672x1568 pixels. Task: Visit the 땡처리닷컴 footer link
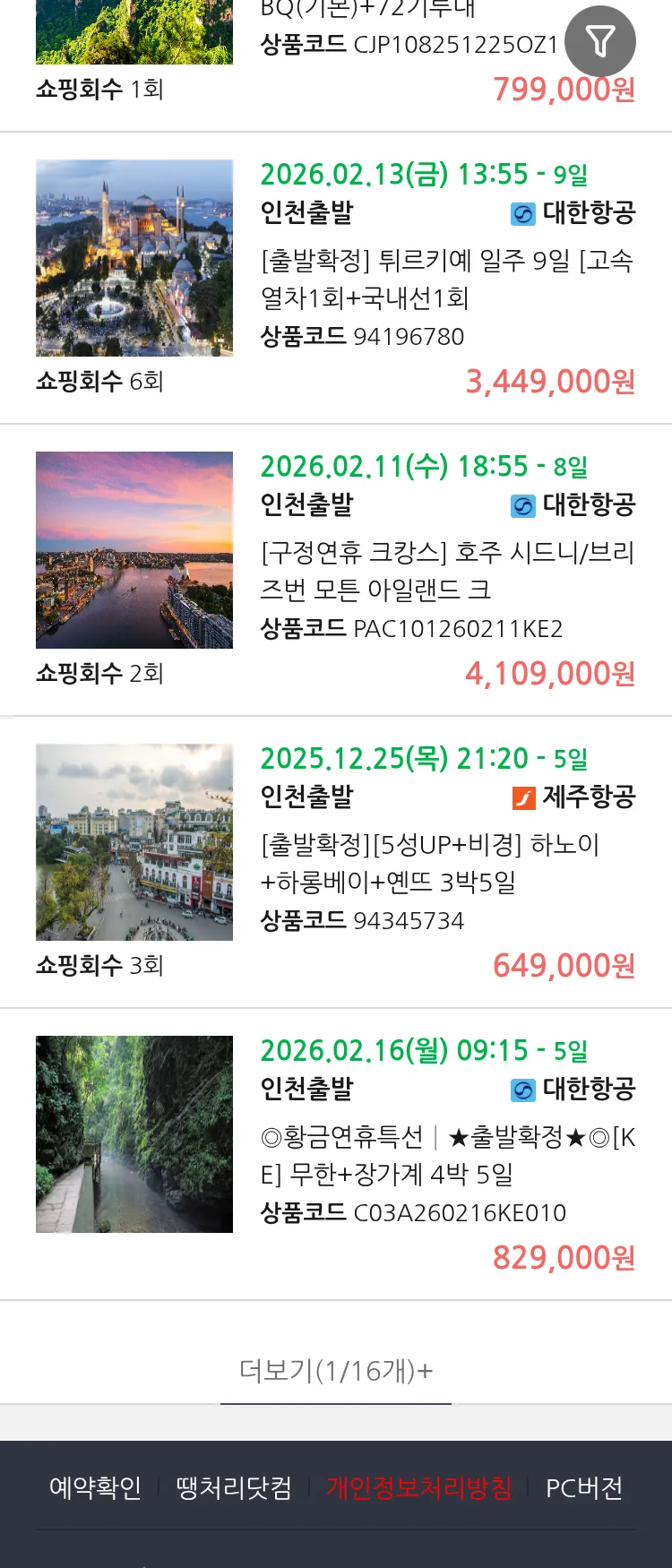coord(234,1488)
